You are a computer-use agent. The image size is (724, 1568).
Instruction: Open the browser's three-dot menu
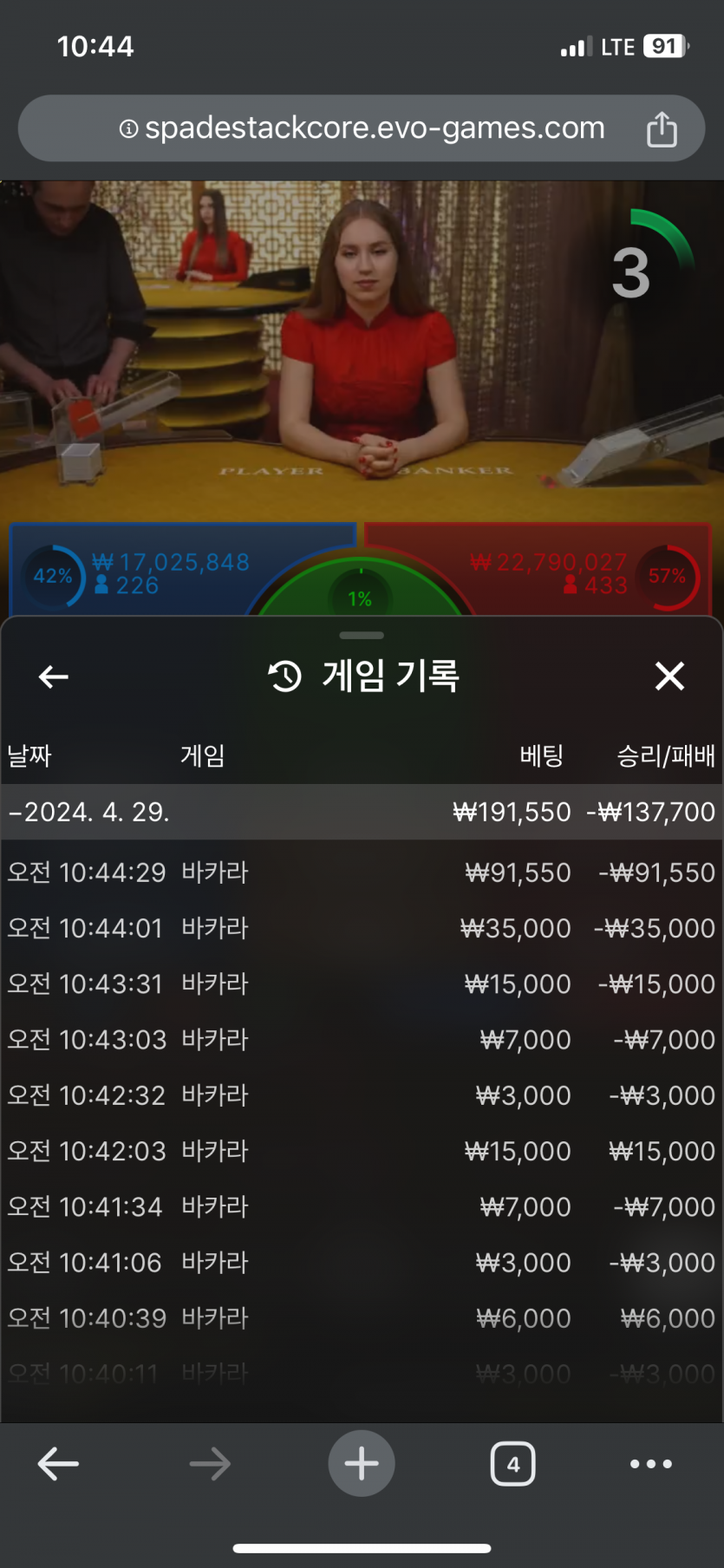pos(650,1464)
